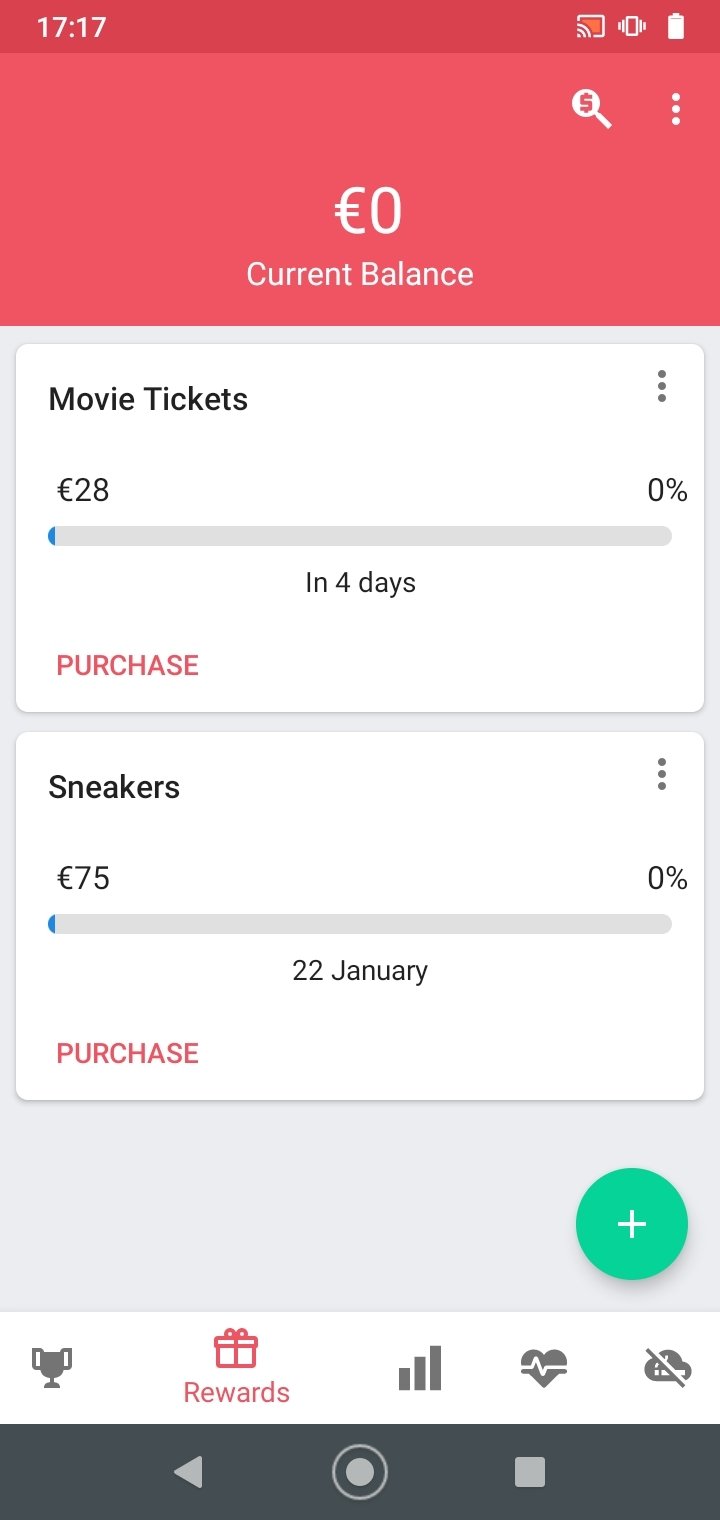720x1520 pixels.
Task: Purchase the Sneakers reward
Action: [x=127, y=1053]
